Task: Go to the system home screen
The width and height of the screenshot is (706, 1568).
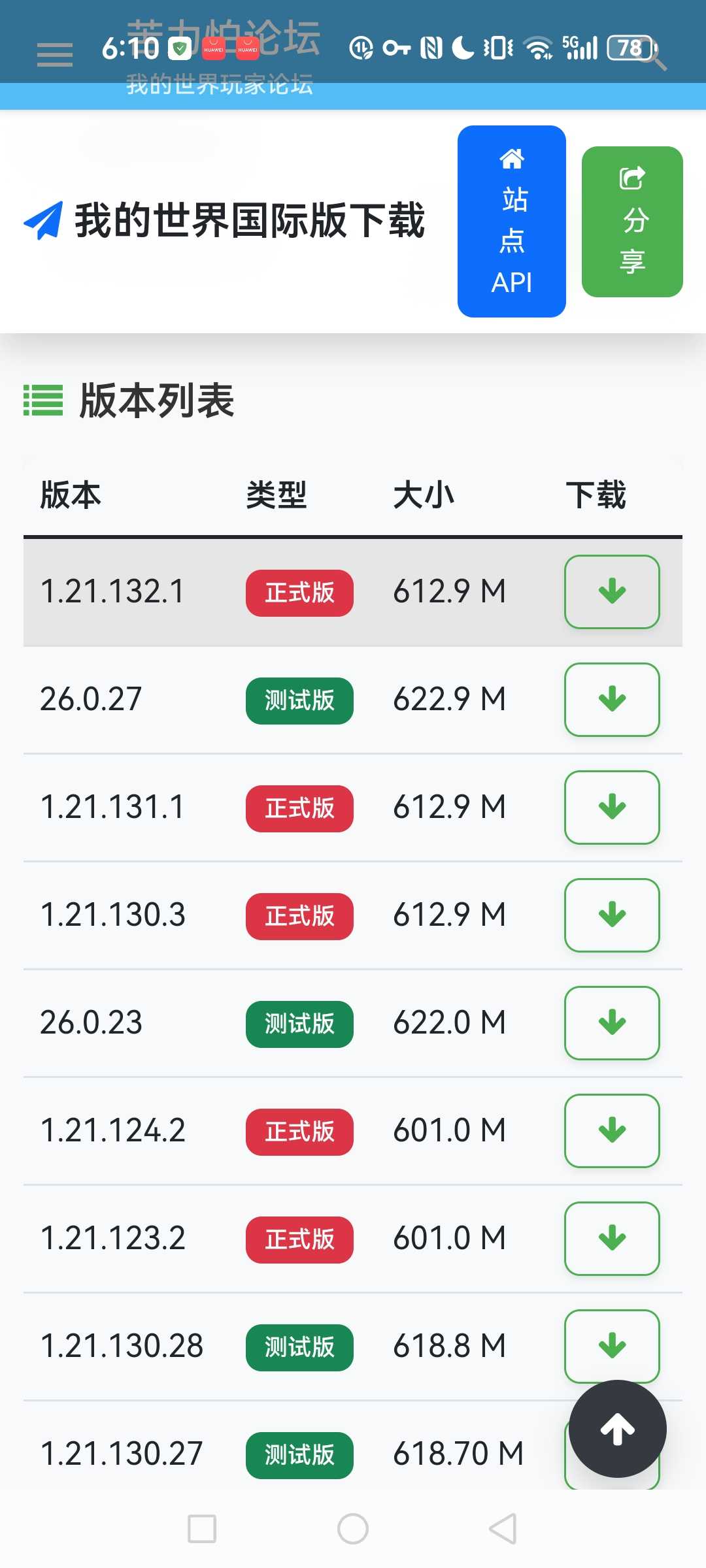Action: pyautogui.click(x=353, y=1529)
